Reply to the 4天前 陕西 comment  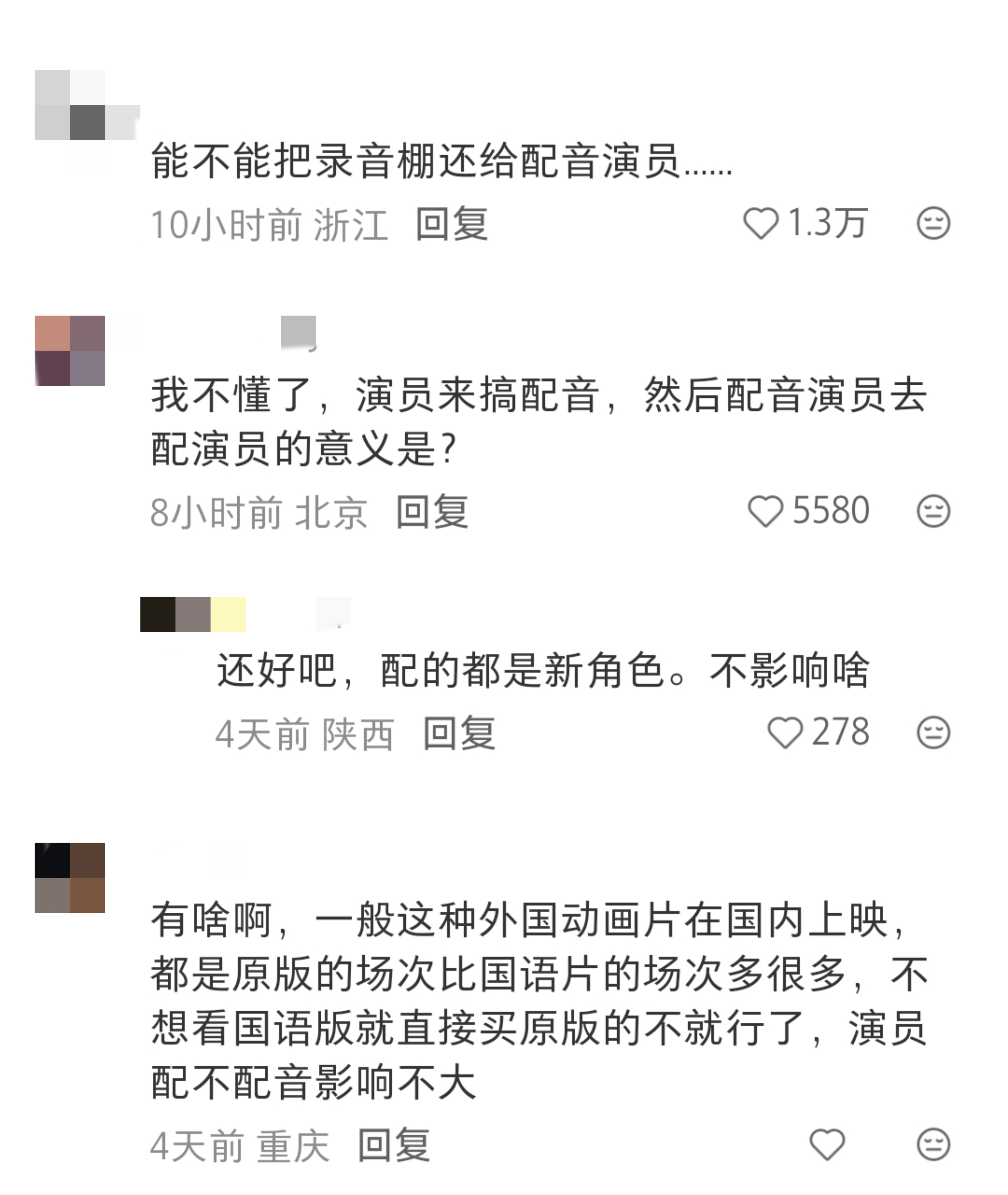tap(459, 734)
